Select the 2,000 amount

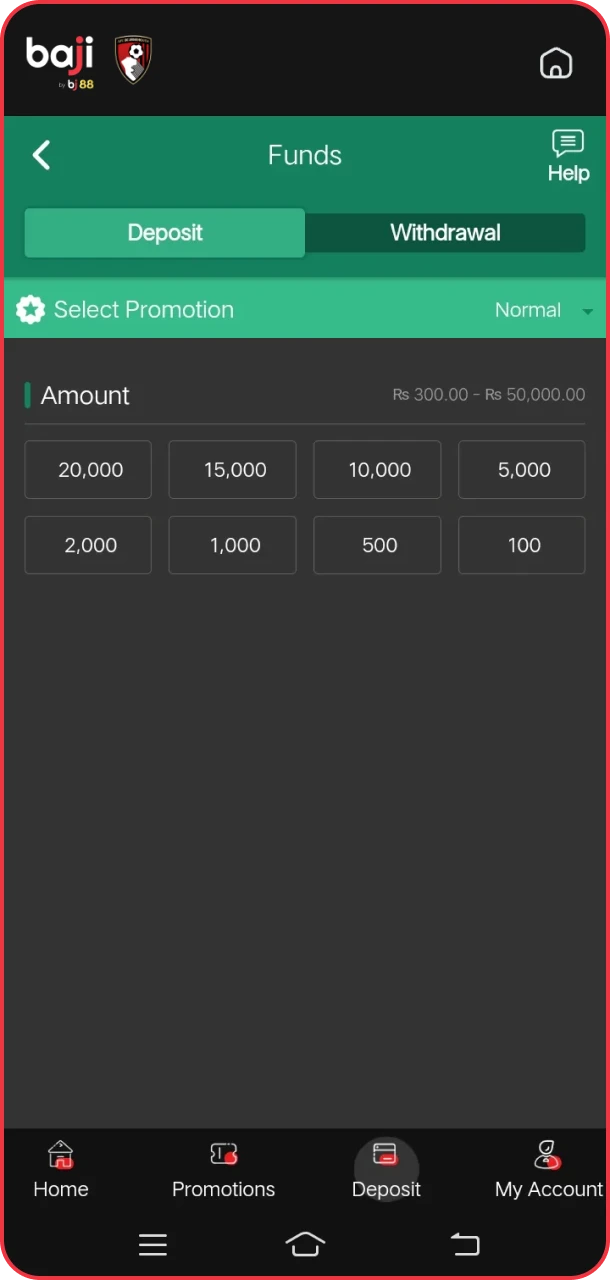(x=89, y=545)
